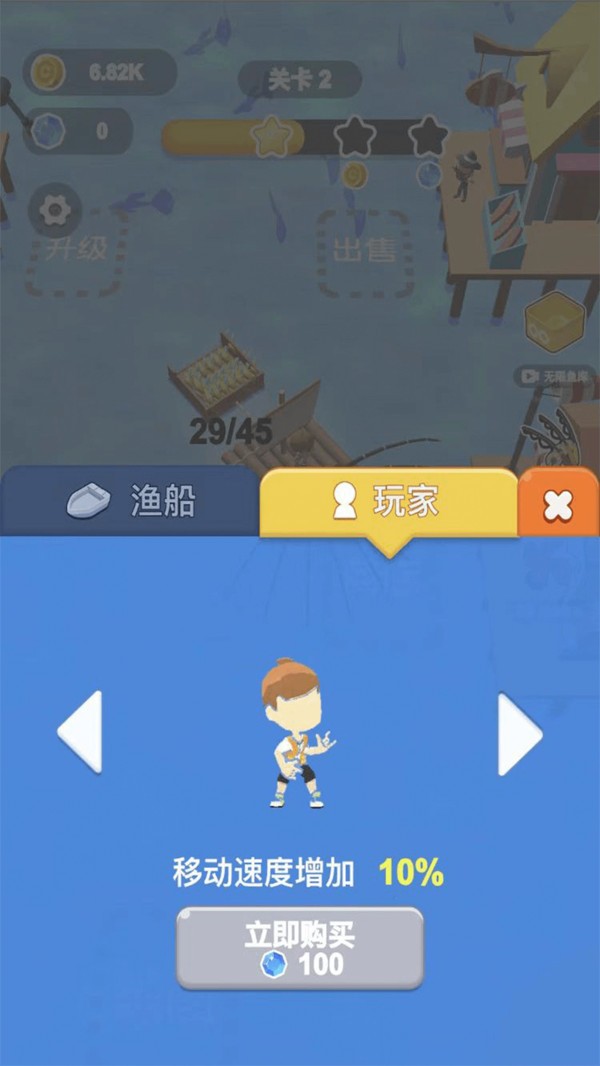
Task: Close the upgrade panel
Action: coord(557,505)
